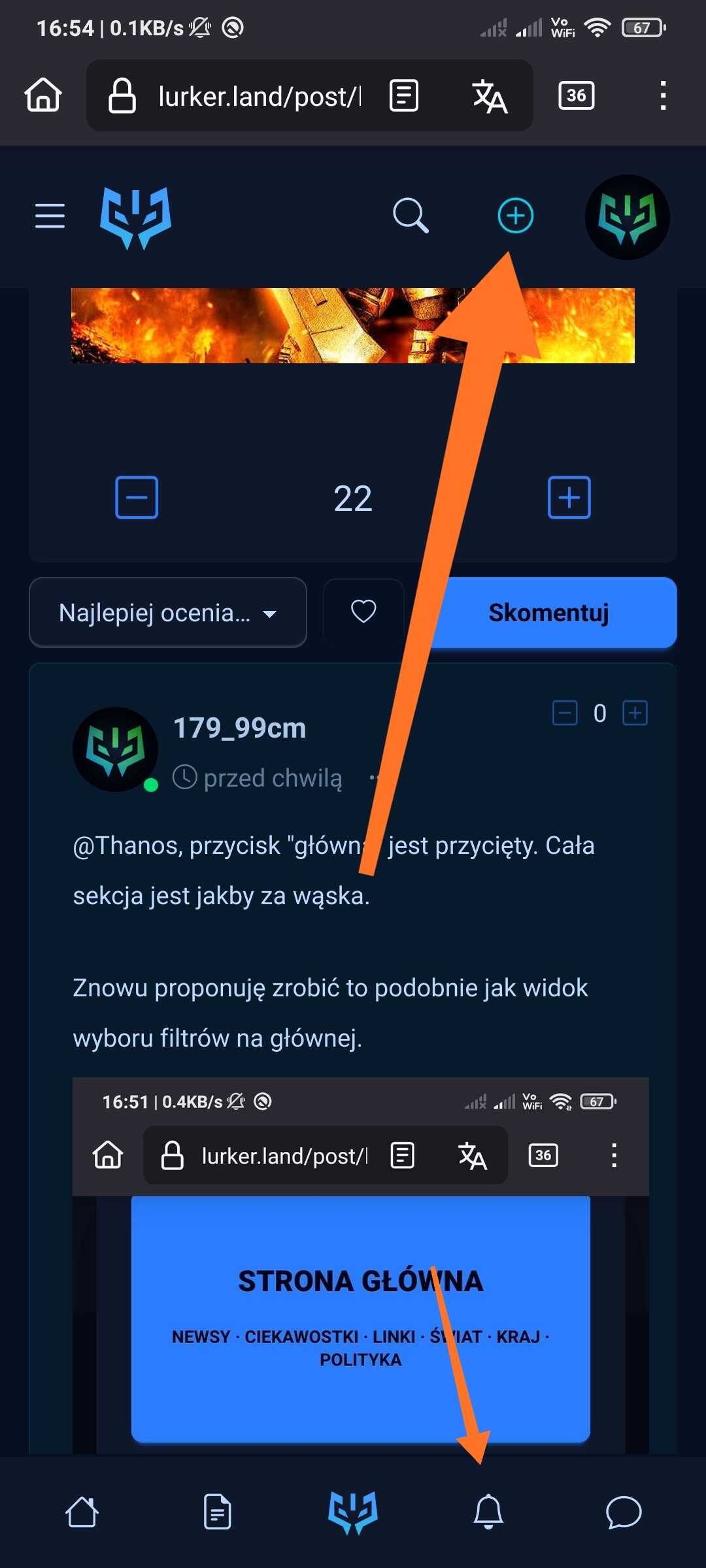Tap the Lurker logo in bottom bar

pyautogui.click(x=353, y=1512)
